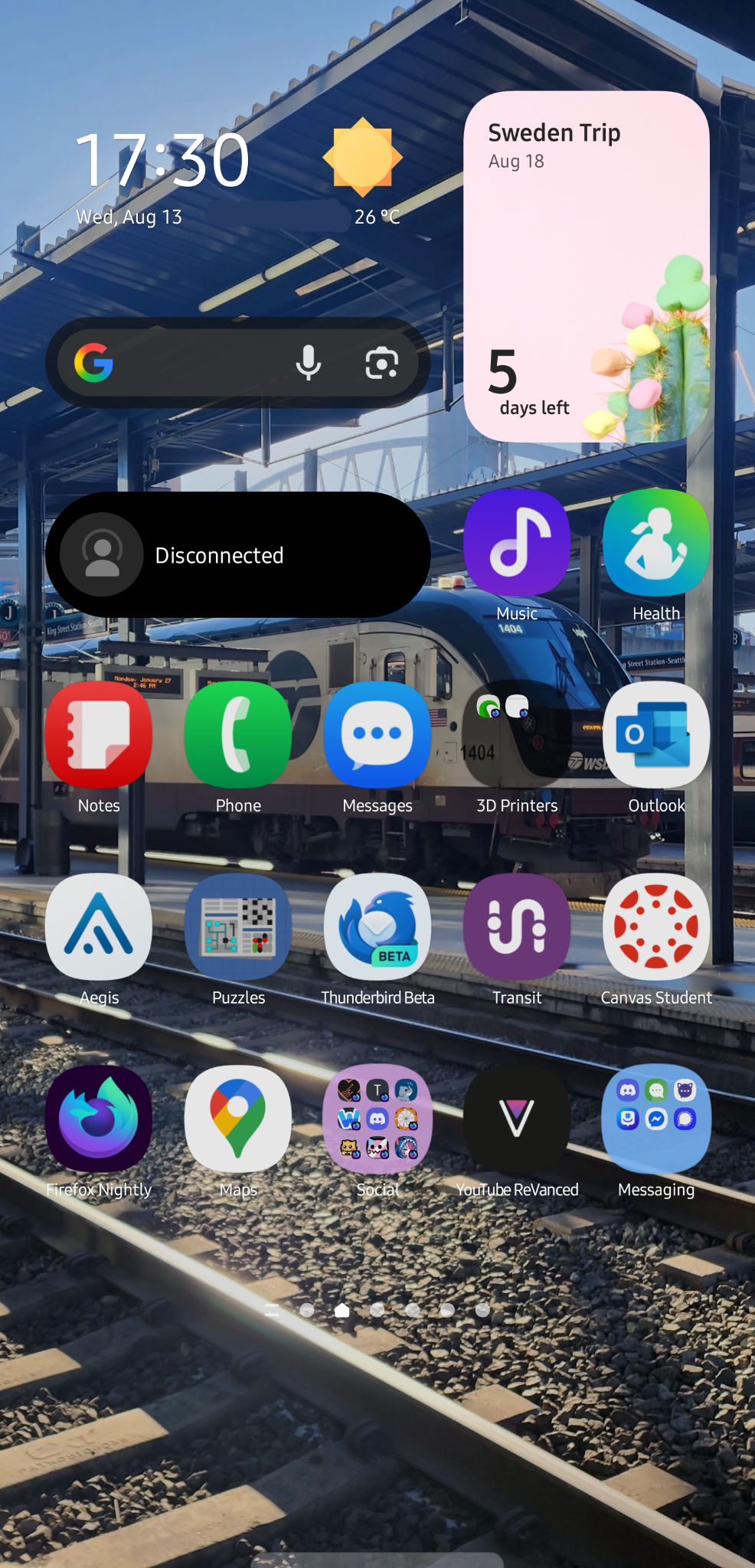This screenshot has height=1568, width=755.
Task: Launch Outlook
Action: click(656, 735)
